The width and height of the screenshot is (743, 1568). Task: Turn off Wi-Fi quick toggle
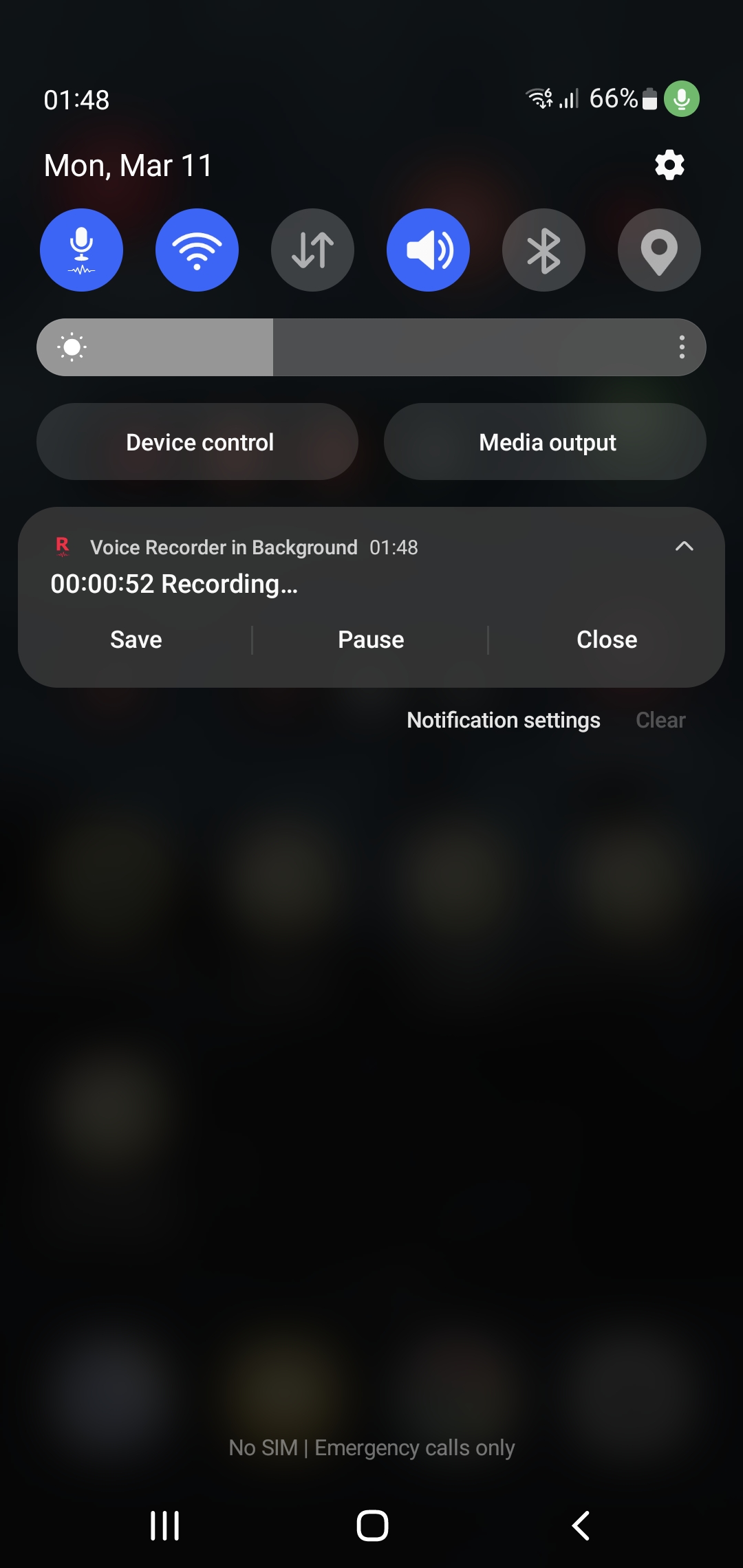coord(197,250)
